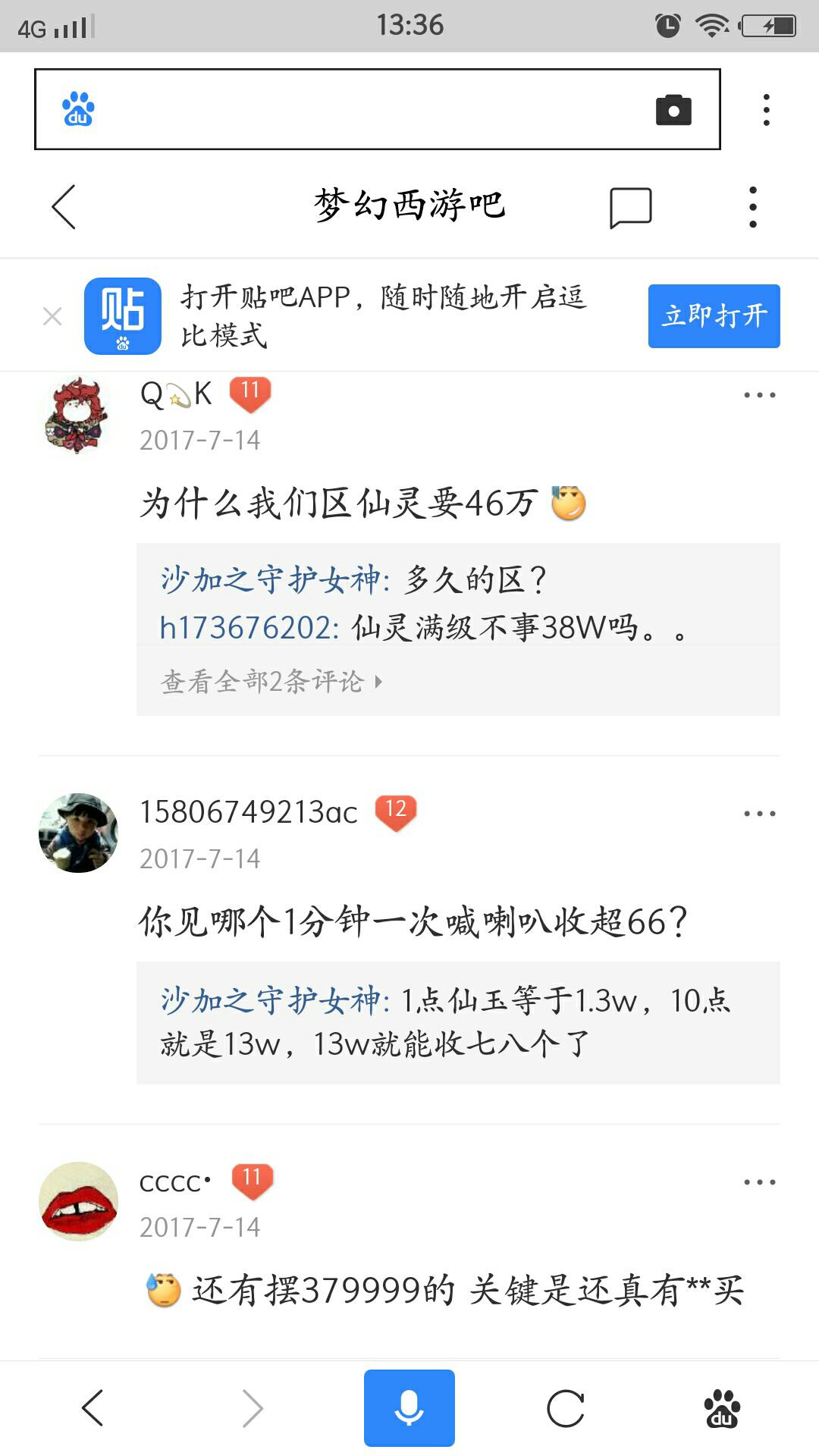Open the message bubble icon
The image size is (819, 1456).
[630, 207]
